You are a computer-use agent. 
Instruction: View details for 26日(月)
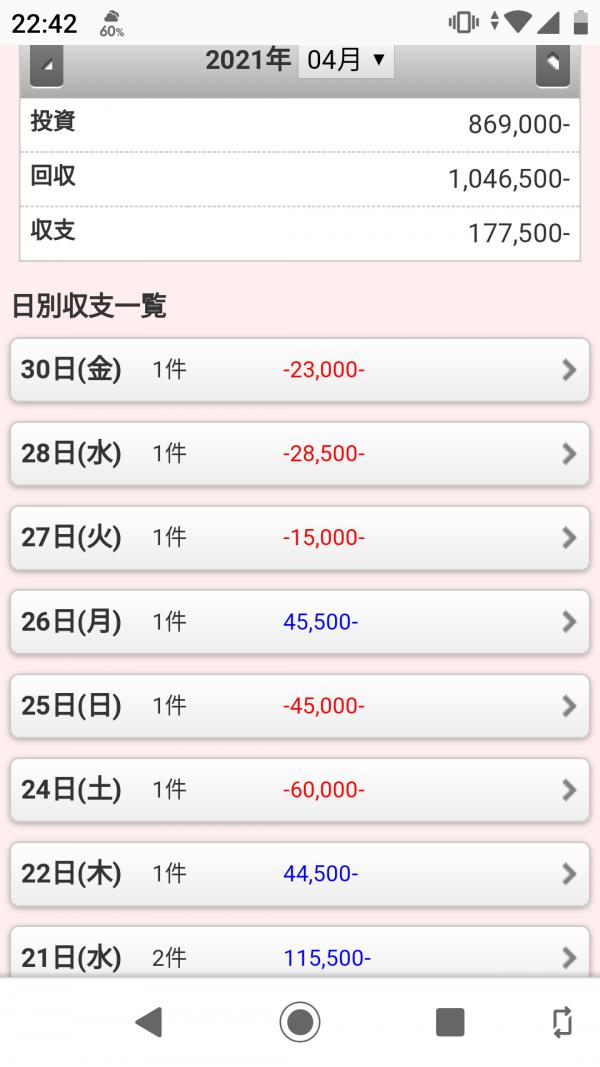(x=299, y=621)
